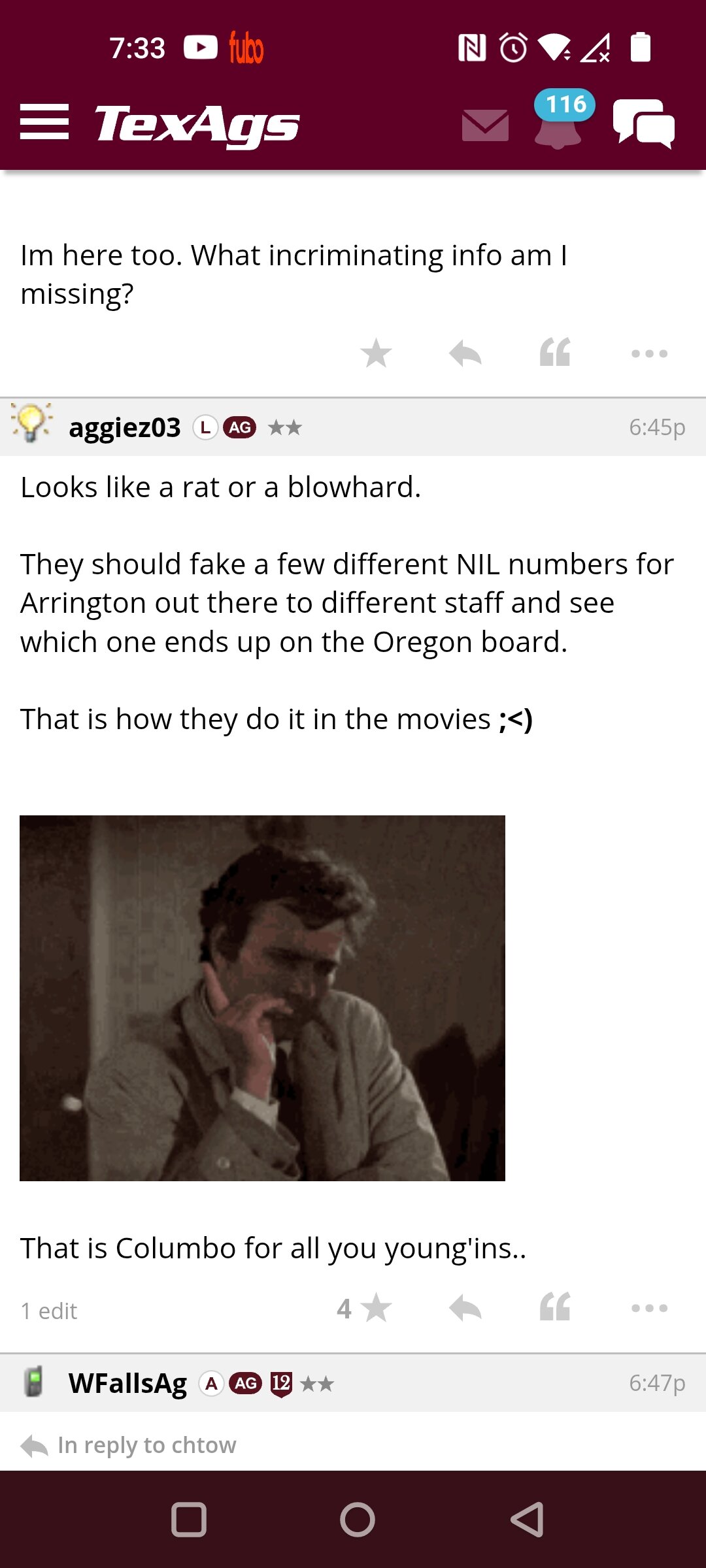Open the private messages envelope
This screenshot has height=1568, width=706.
[485, 125]
